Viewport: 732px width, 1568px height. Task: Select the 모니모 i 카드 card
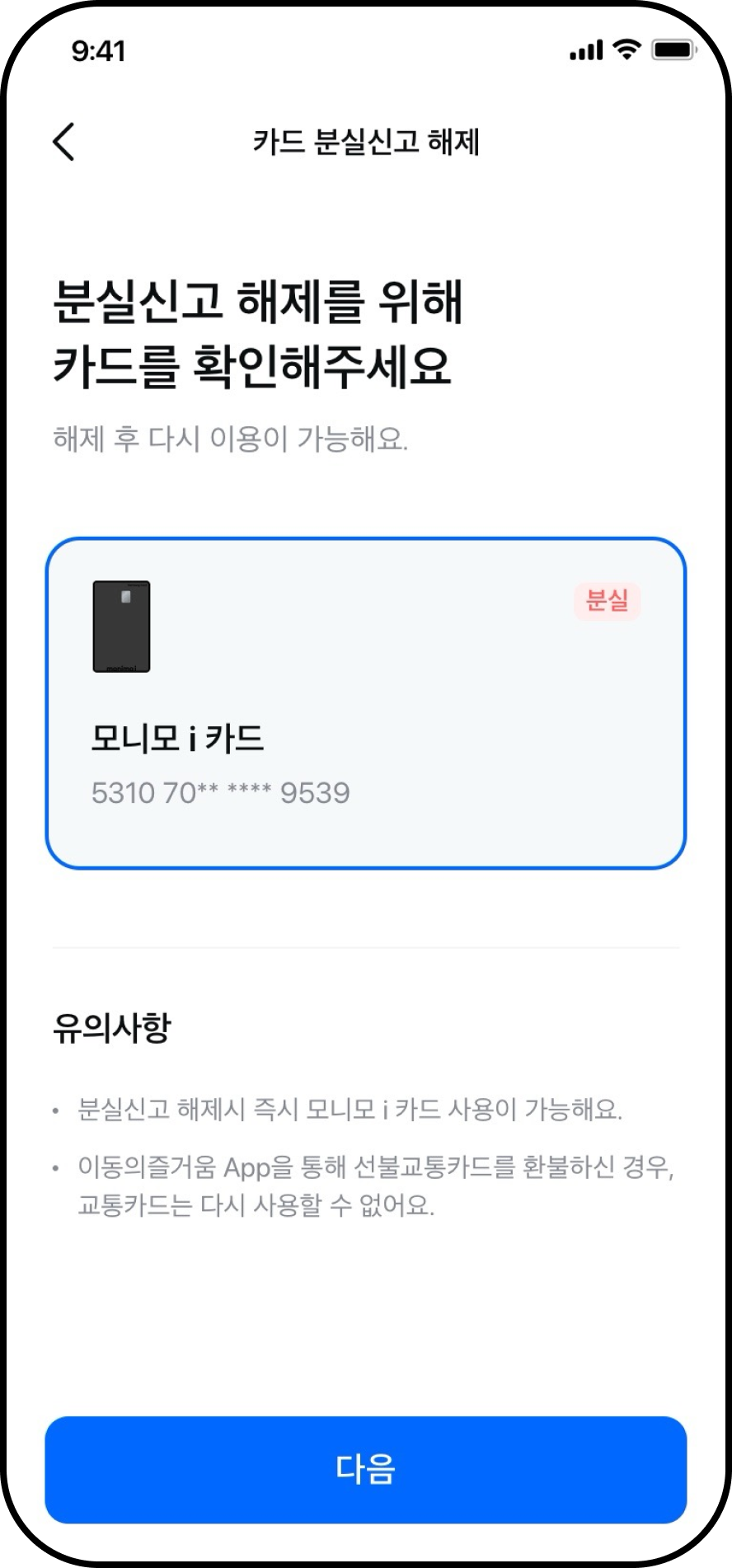[365, 702]
